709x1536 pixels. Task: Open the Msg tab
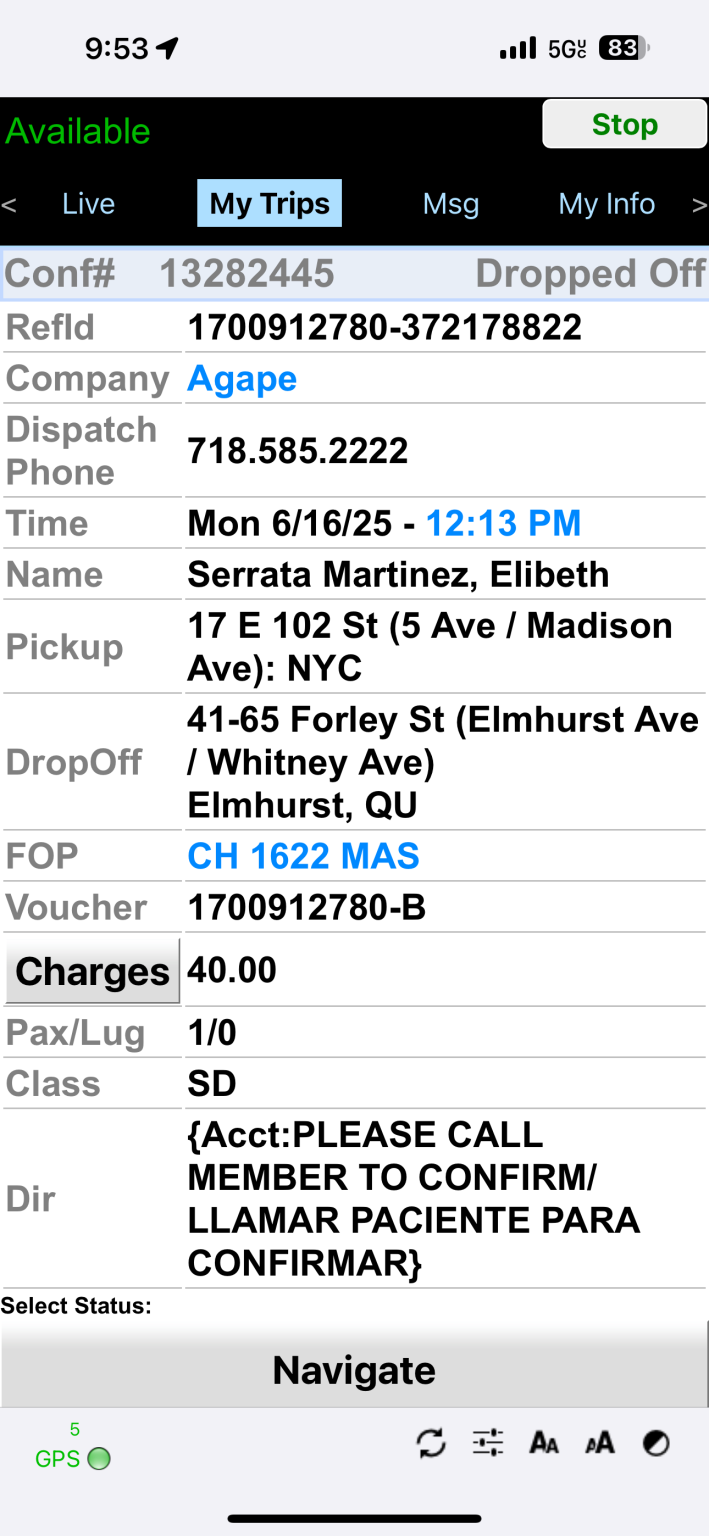click(x=451, y=204)
